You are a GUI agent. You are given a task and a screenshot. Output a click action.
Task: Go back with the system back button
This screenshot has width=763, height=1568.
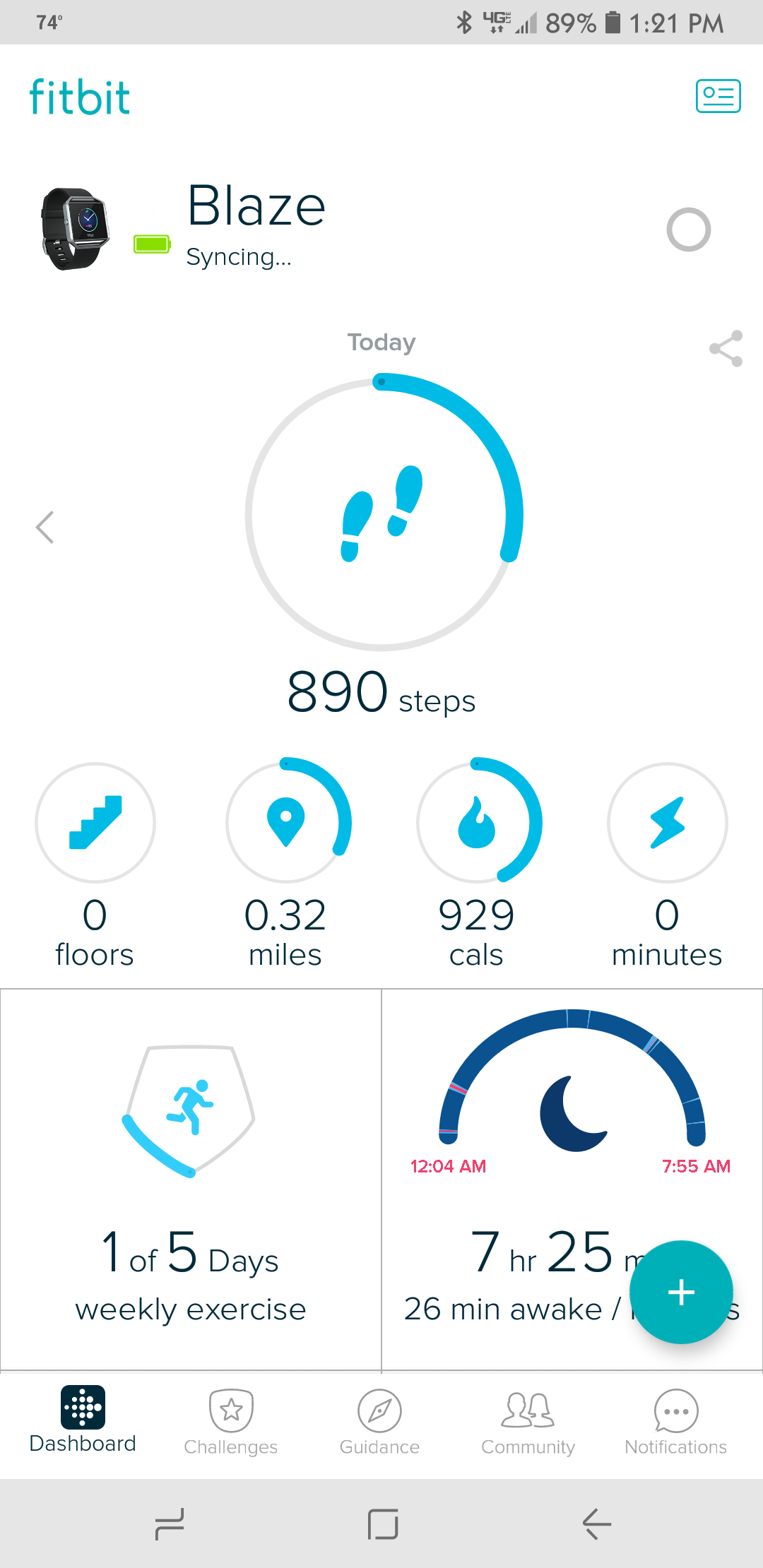click(597, 1524)
